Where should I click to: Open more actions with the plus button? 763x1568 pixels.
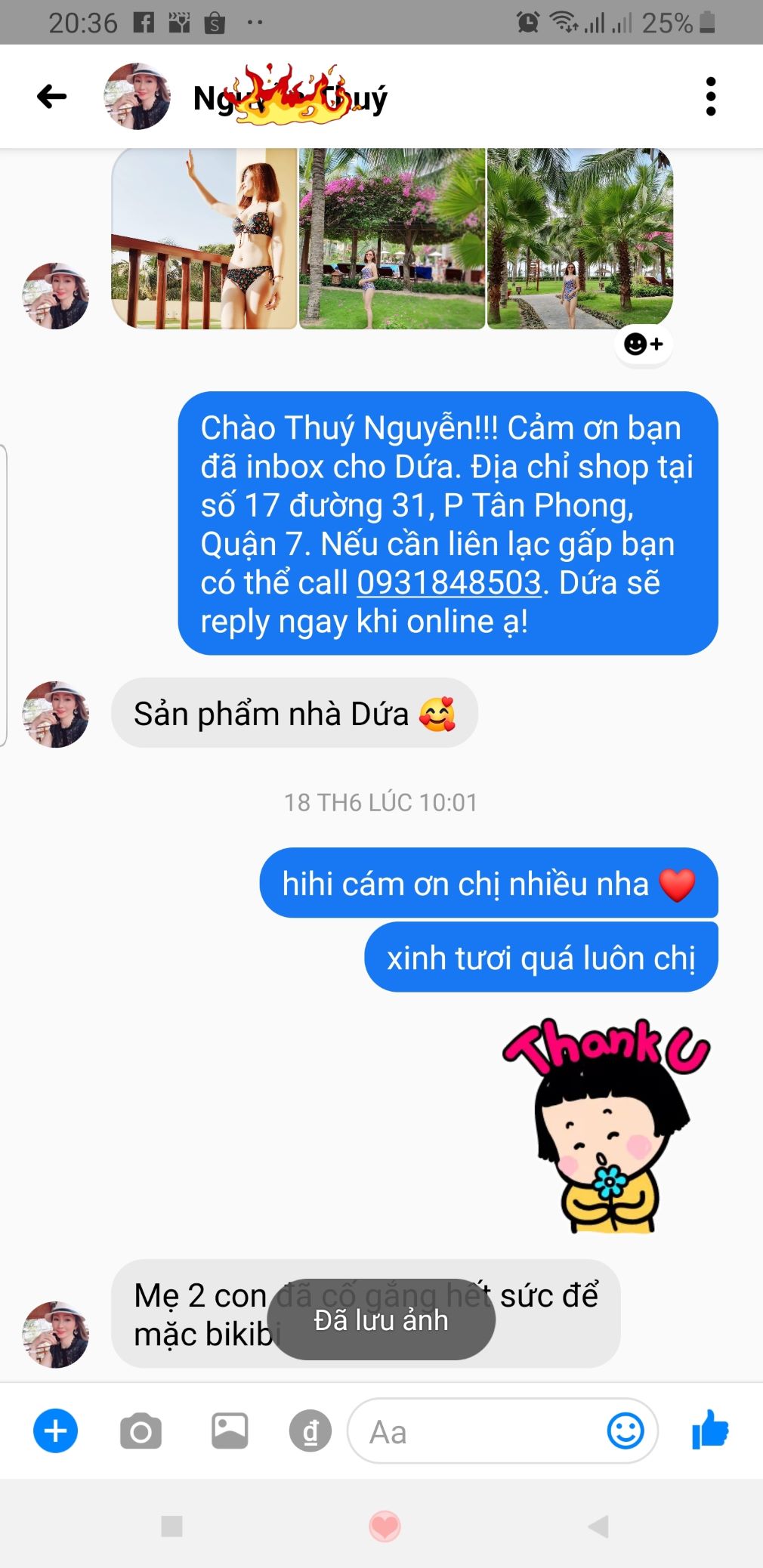[x=55, y=1431]
